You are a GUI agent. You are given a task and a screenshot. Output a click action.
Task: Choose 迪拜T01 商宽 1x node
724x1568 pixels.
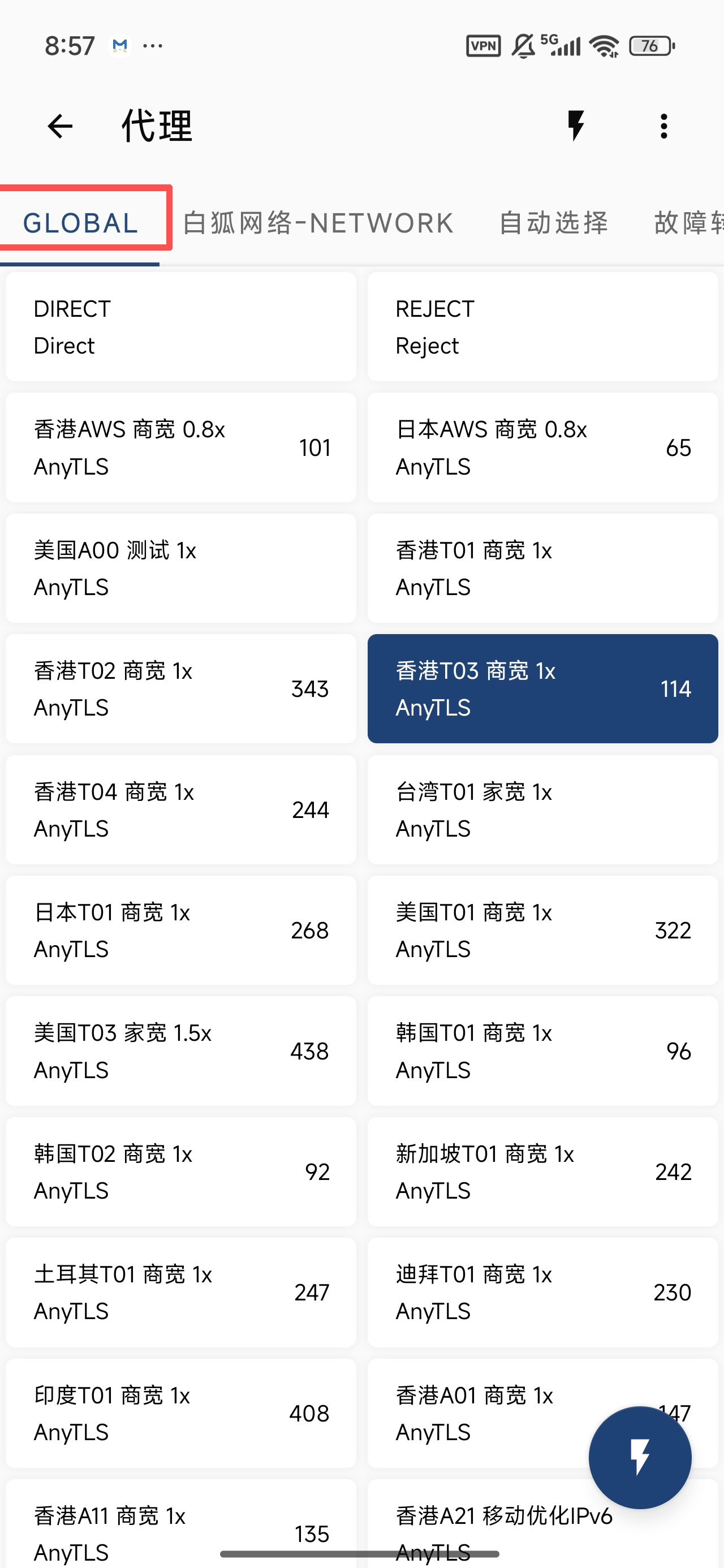tap(542, 1293)
